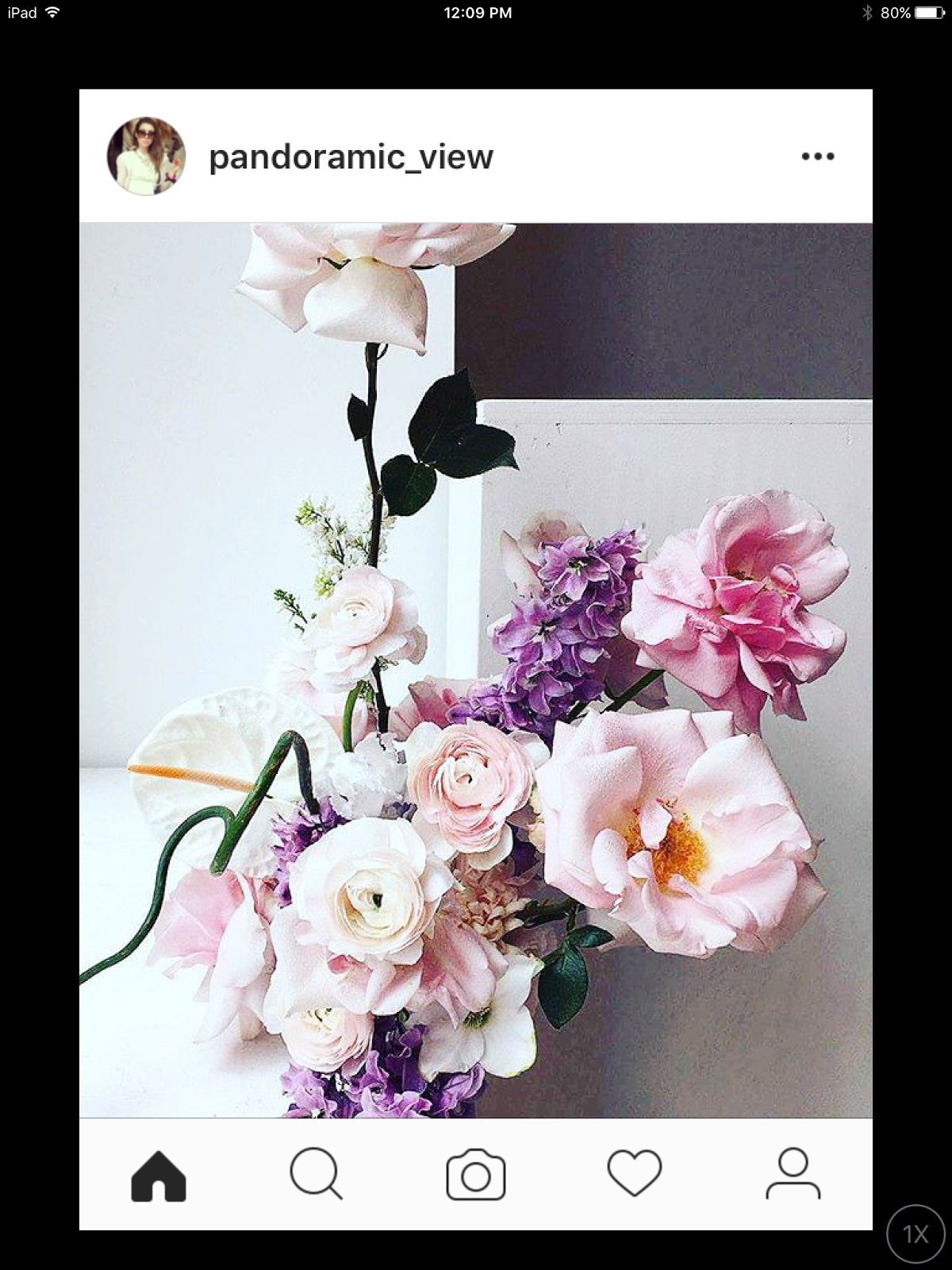Switch to the Search tab

316,1173
